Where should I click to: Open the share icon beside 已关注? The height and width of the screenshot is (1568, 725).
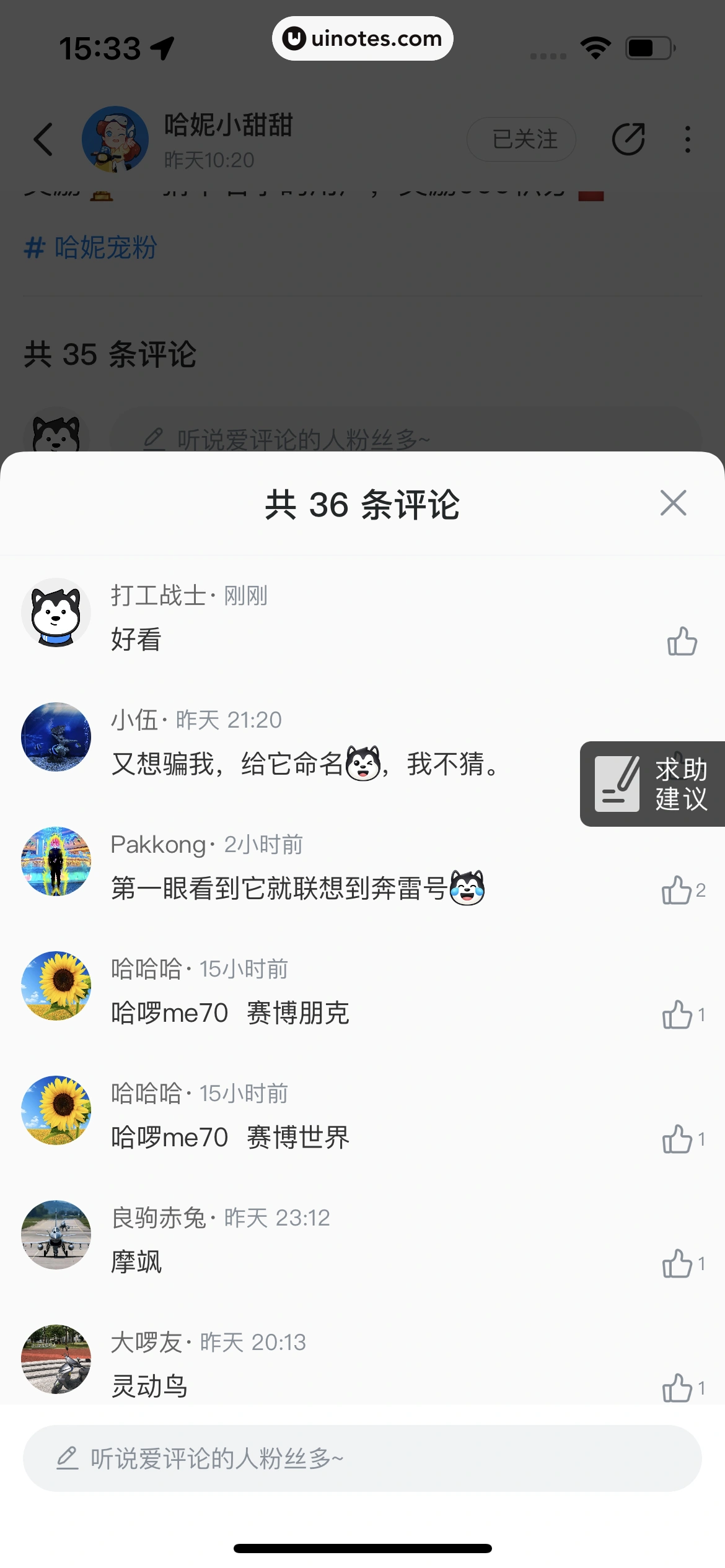629,139
